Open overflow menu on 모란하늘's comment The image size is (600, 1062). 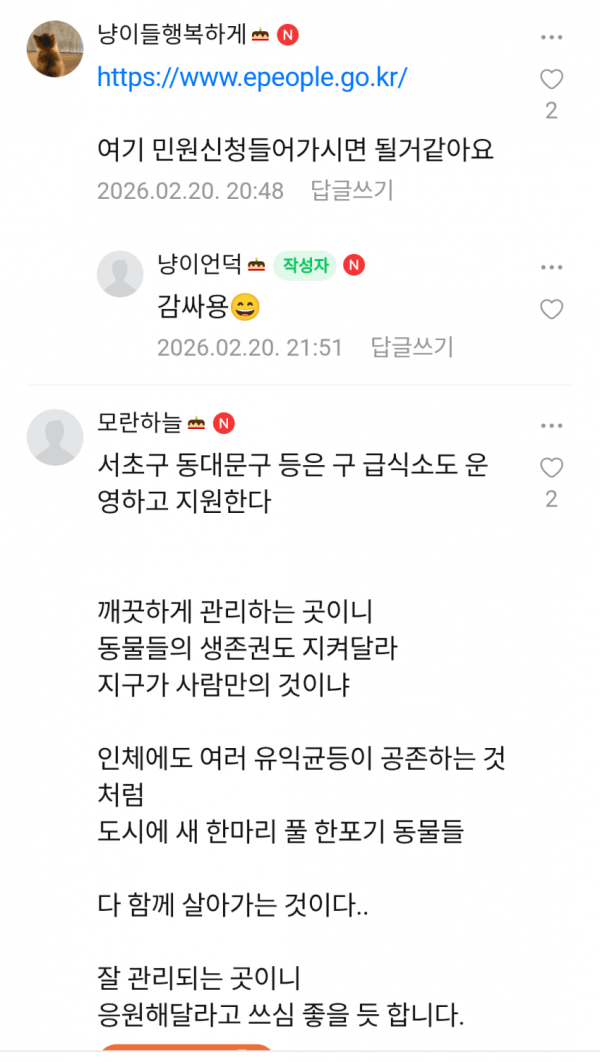click(x=551, y=424)
